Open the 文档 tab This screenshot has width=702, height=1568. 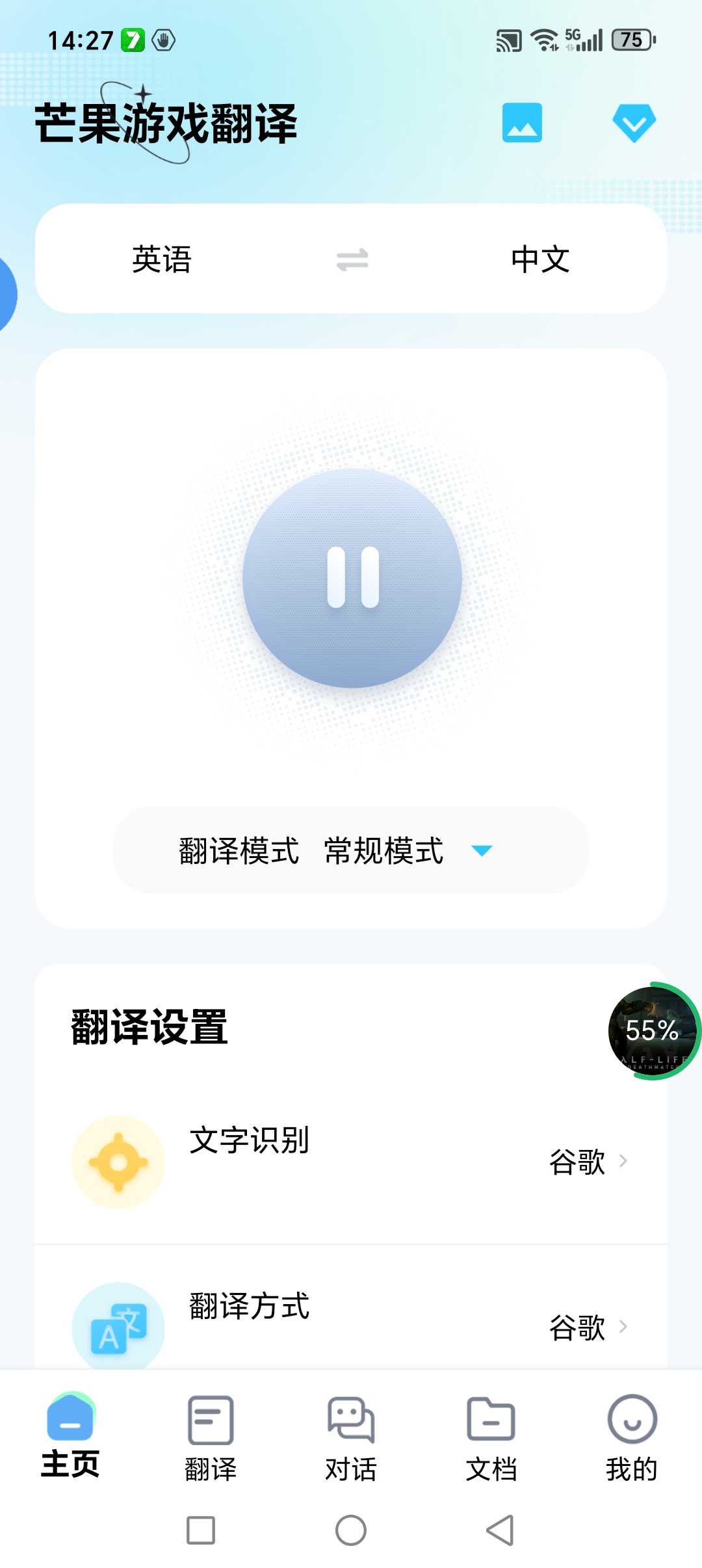(491, 1435)
